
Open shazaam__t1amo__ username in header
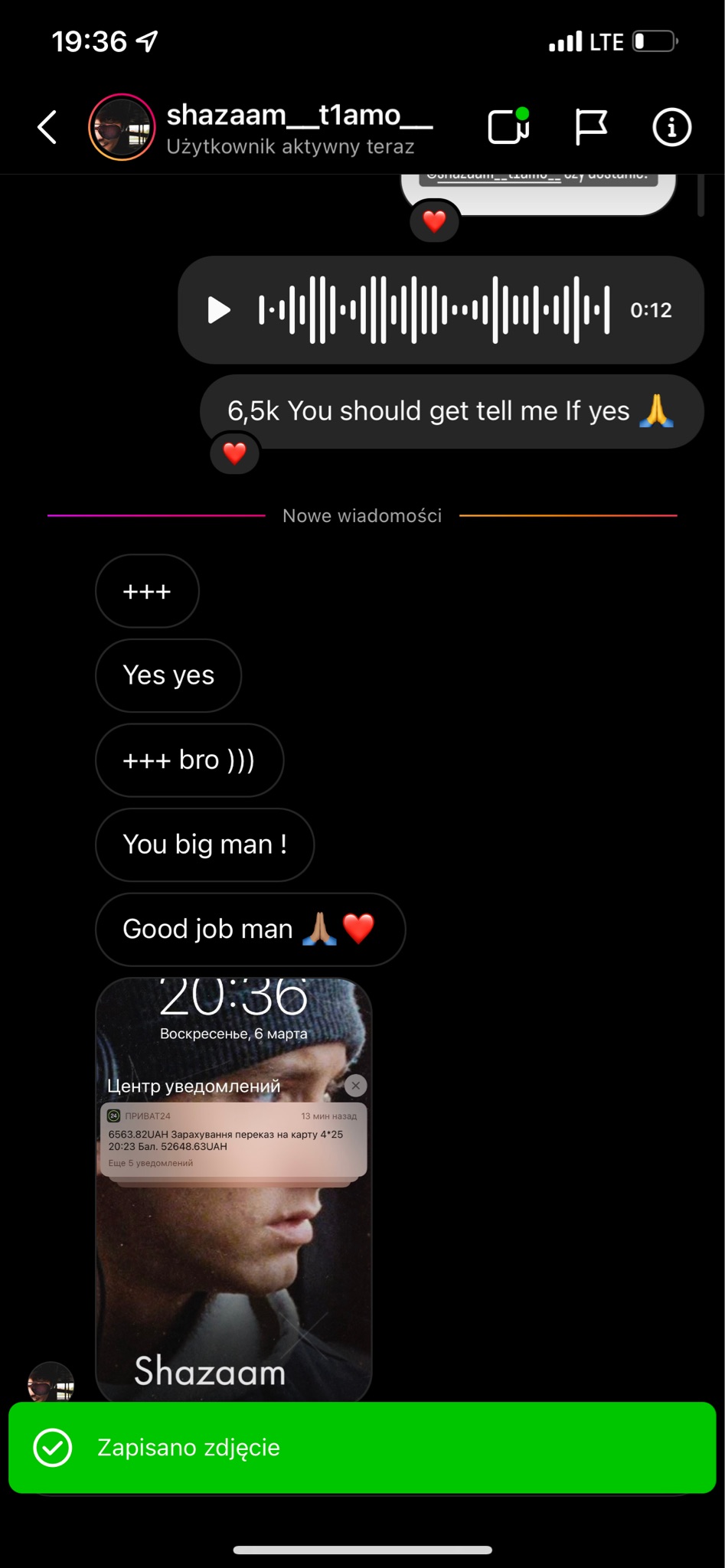coord(299,116)
